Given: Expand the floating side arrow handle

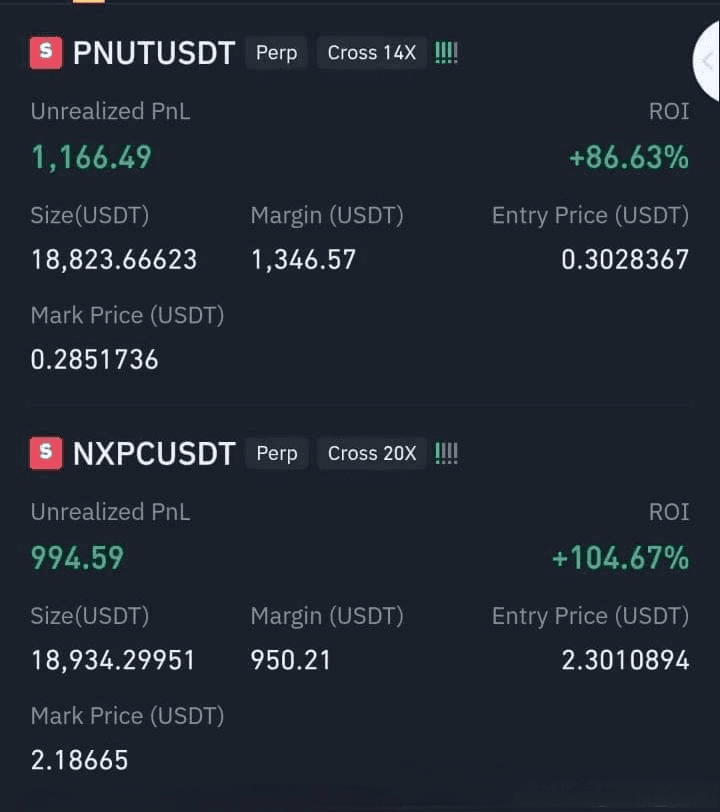Looking at the screenshot, I should 708,61.
